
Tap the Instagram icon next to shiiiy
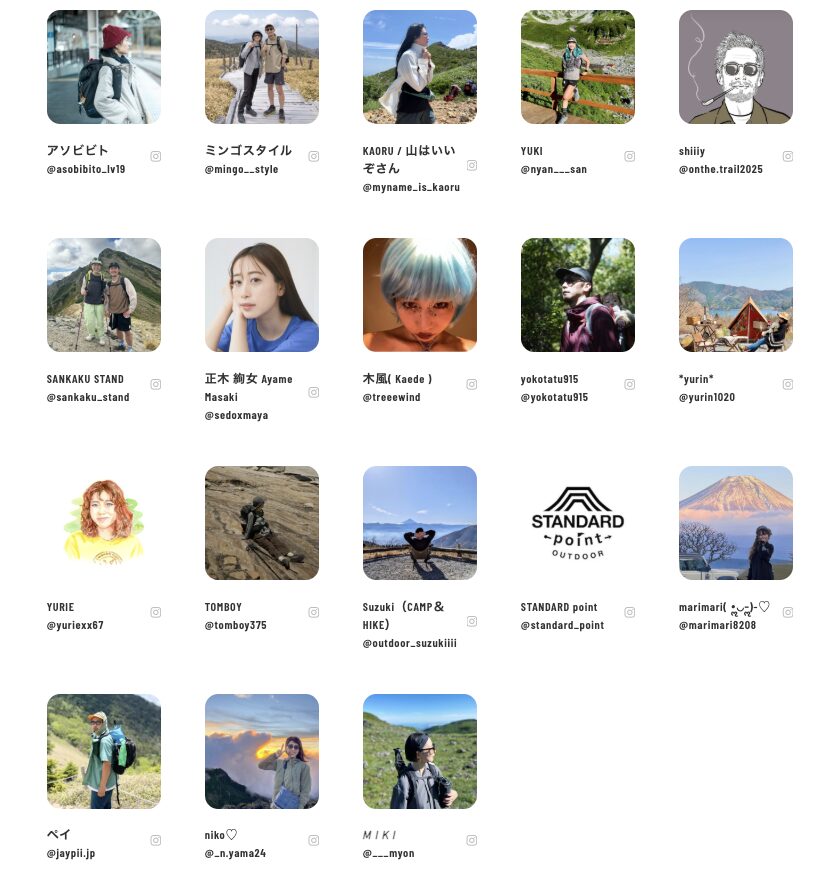pos(788,156)
